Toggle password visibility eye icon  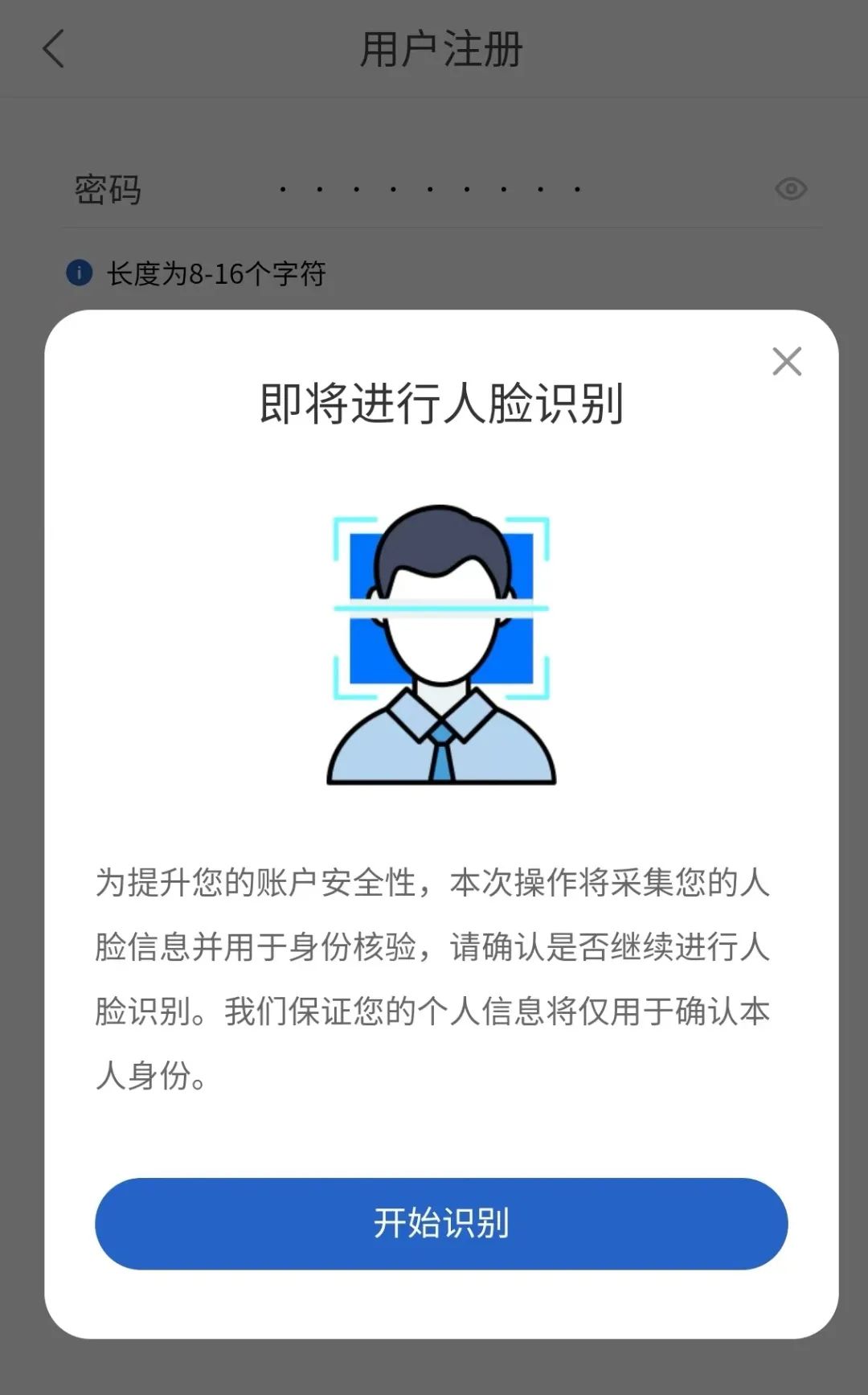click(x=791, y=189)
